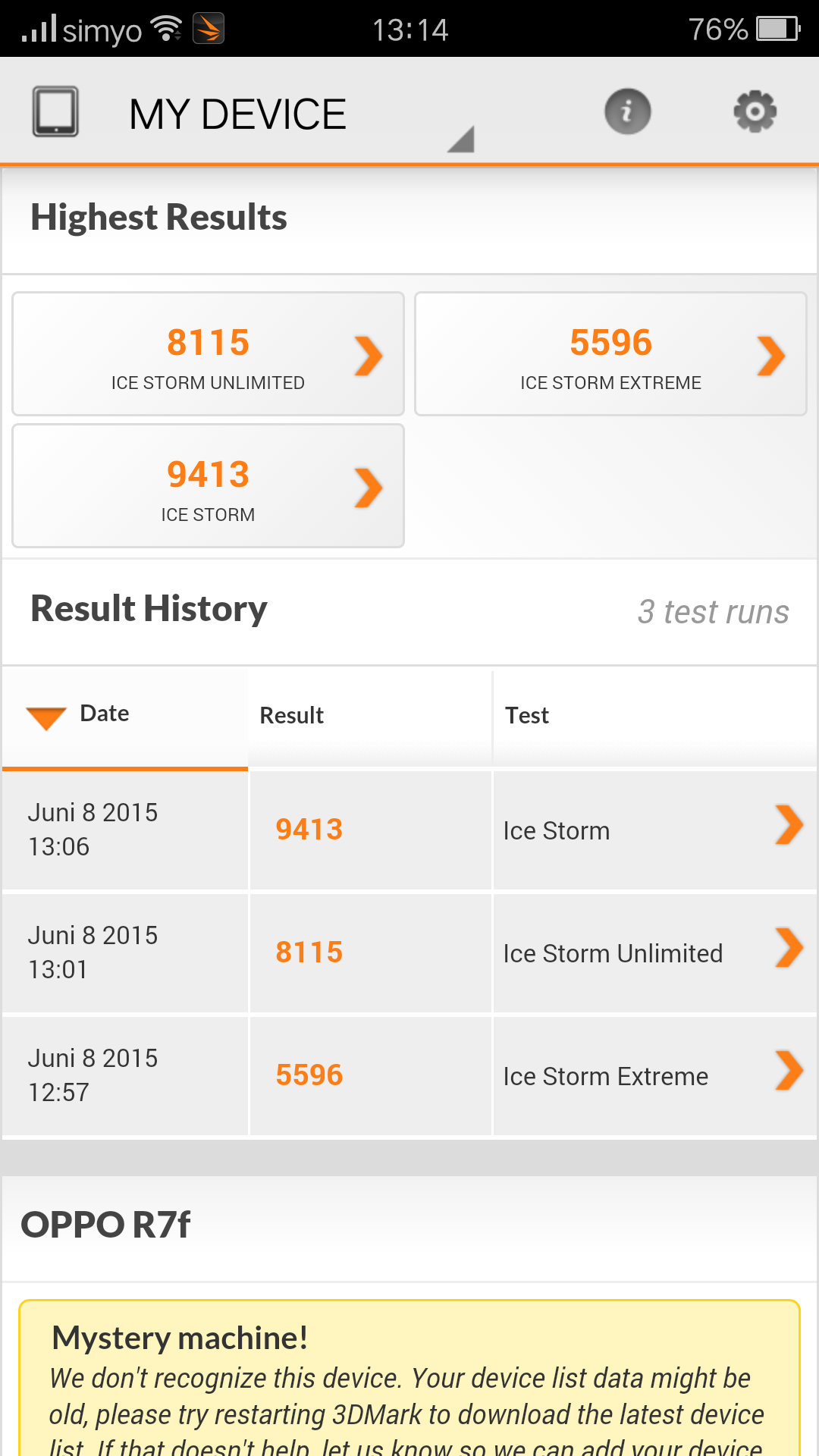Open the 8115 Ice Storm Unlimited card
The height and width of the screenshot is (1456, 819).
208,354
